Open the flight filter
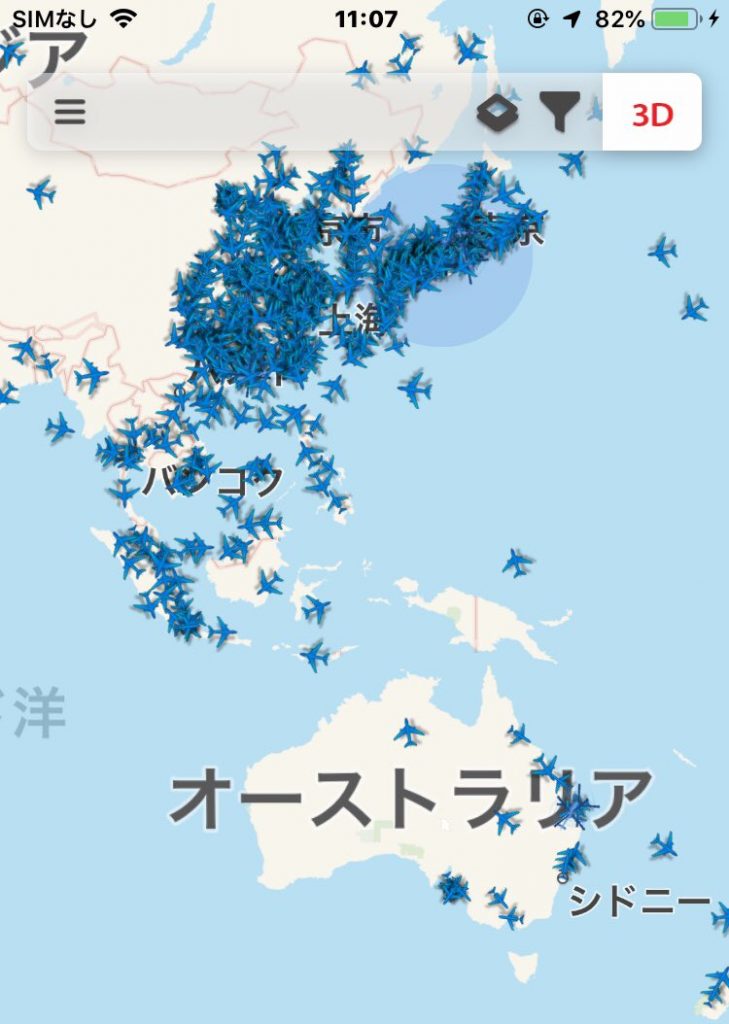 [x=561, y=113]
